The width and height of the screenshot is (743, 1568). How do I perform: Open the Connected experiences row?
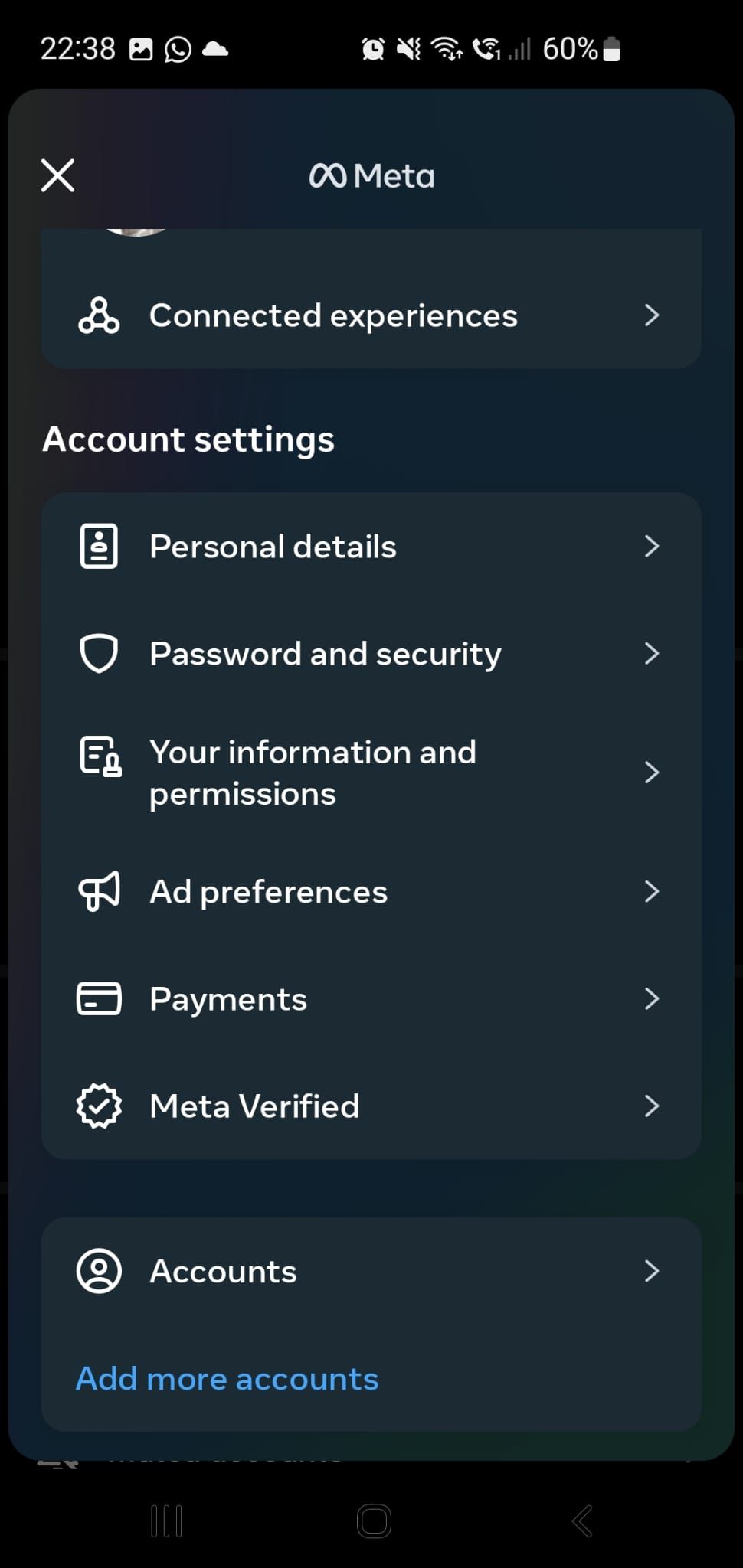coord(333,315)
